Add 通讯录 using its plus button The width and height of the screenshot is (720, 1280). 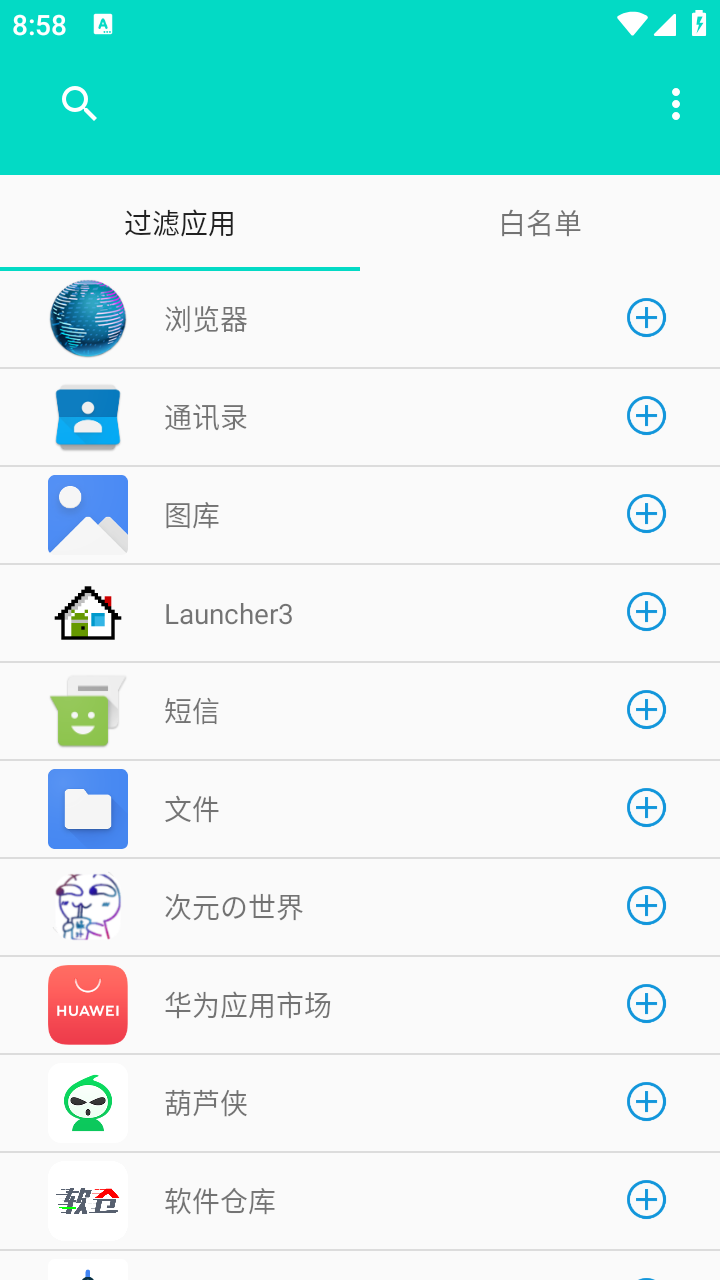647,416
